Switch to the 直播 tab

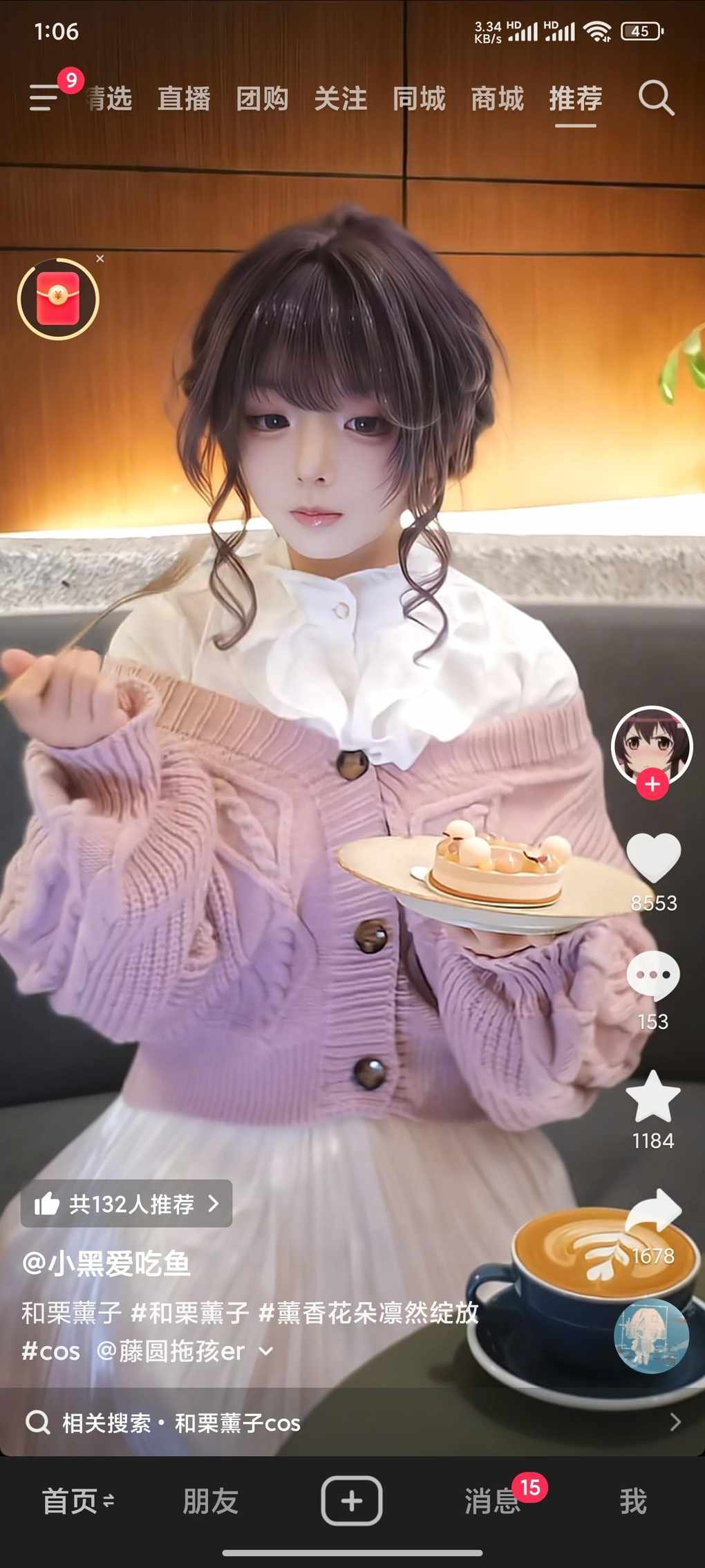(184, 99)
